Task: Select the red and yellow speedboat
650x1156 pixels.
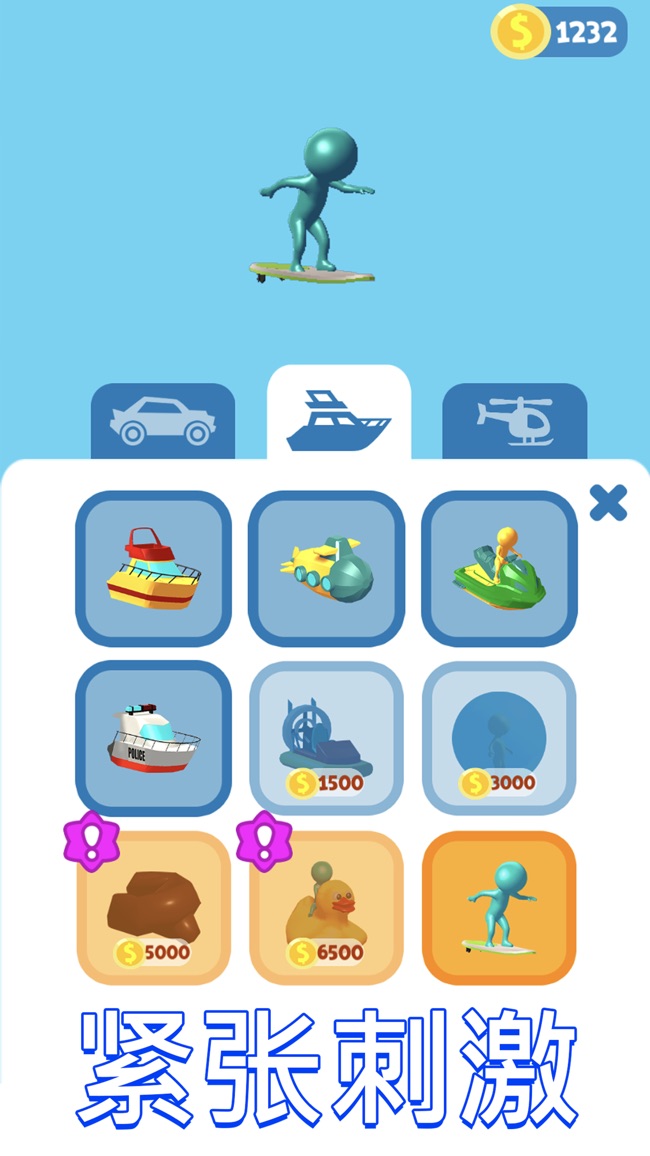Action: 153,569
